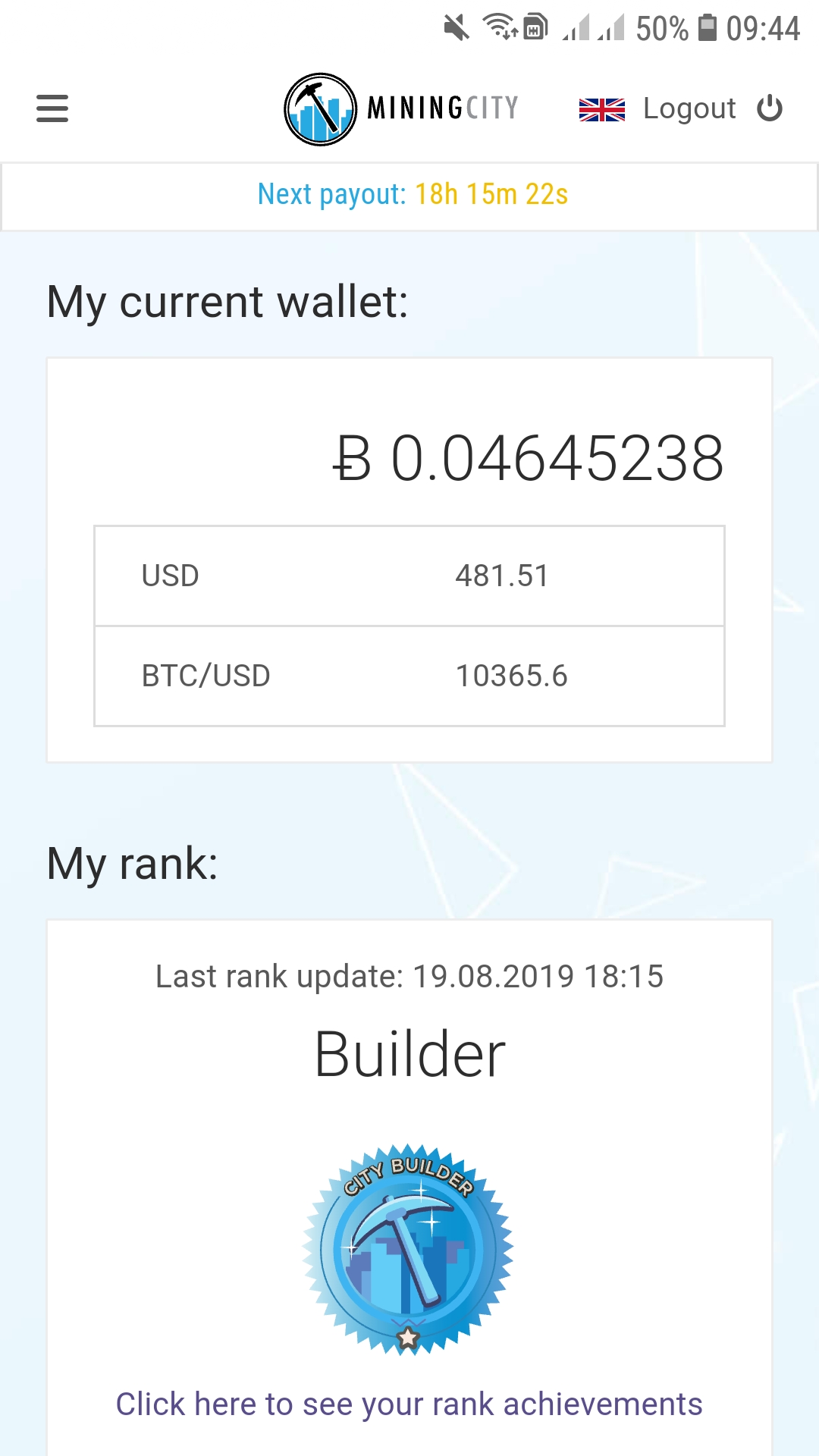Open the hamburger navigation menu

click(52, 108)
